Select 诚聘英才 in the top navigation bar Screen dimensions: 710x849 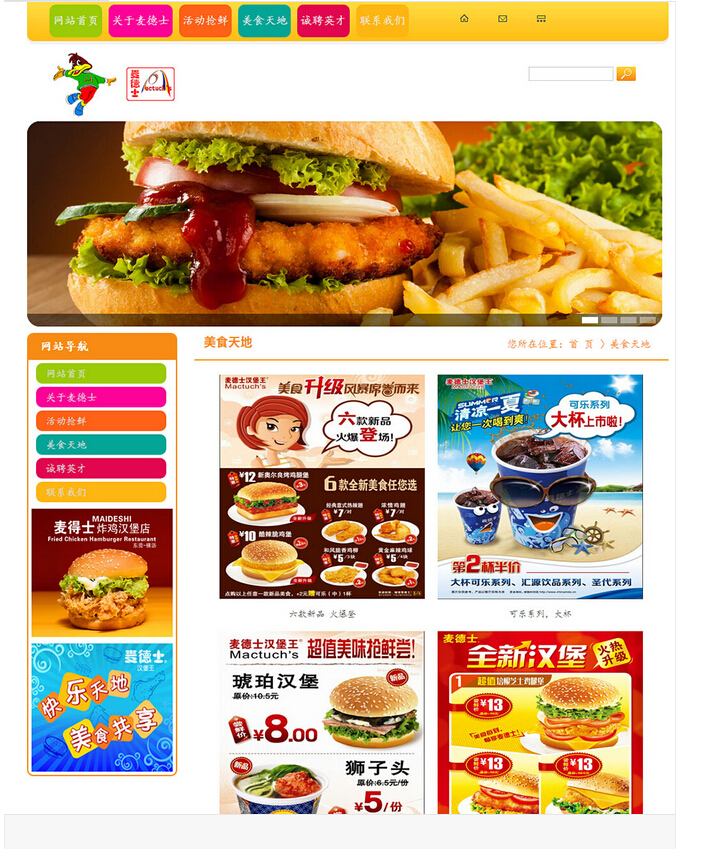click(x=323, y=20)
